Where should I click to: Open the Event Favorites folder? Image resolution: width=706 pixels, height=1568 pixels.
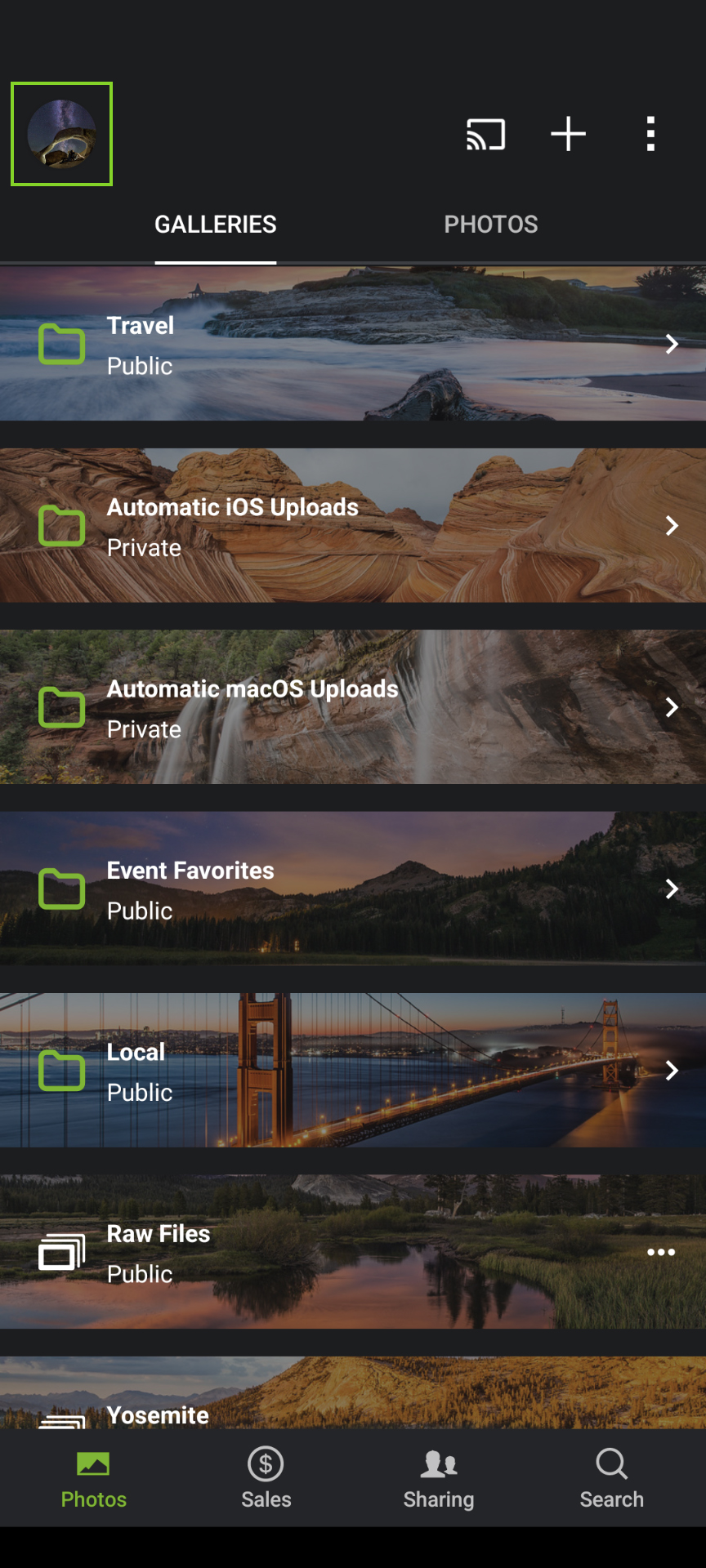tap(351, 889)
